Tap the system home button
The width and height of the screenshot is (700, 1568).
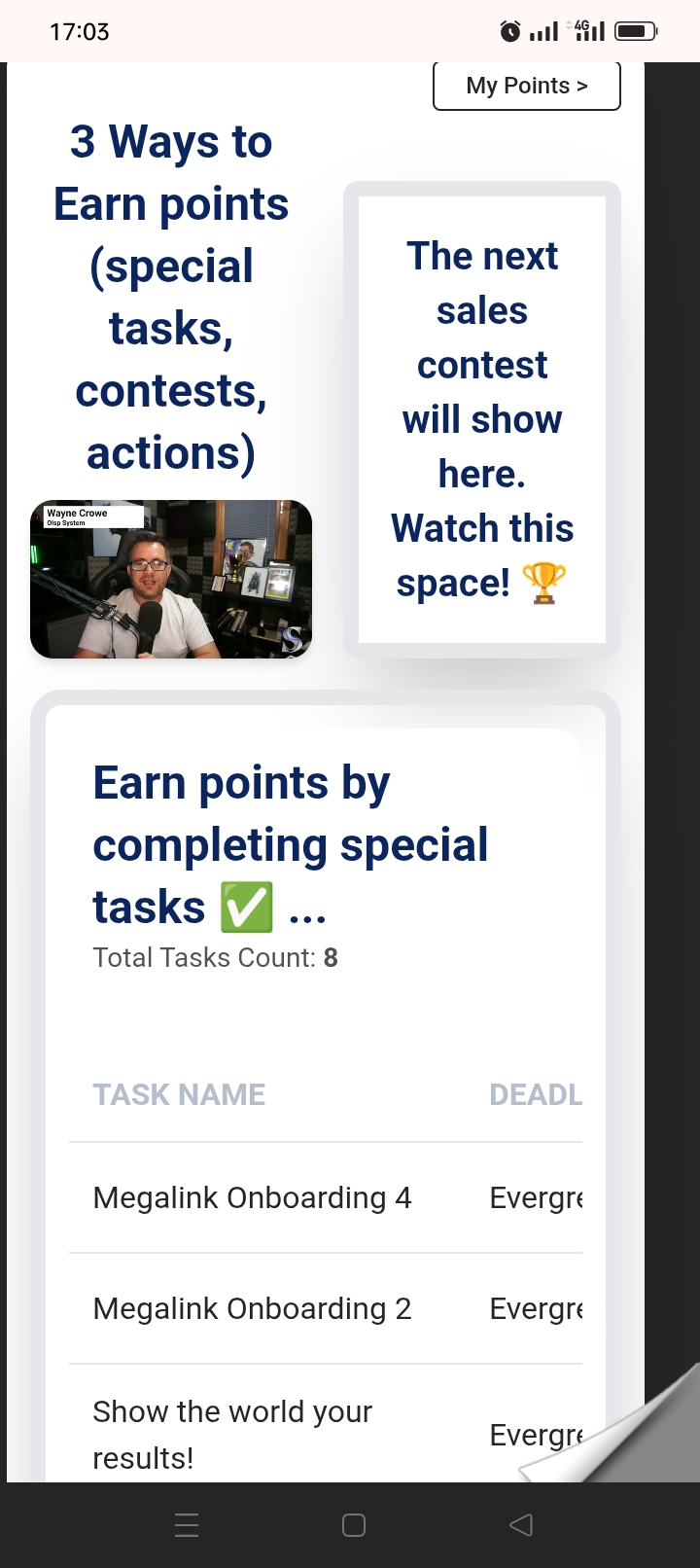pyautogui.click(x=354, y=1524)
